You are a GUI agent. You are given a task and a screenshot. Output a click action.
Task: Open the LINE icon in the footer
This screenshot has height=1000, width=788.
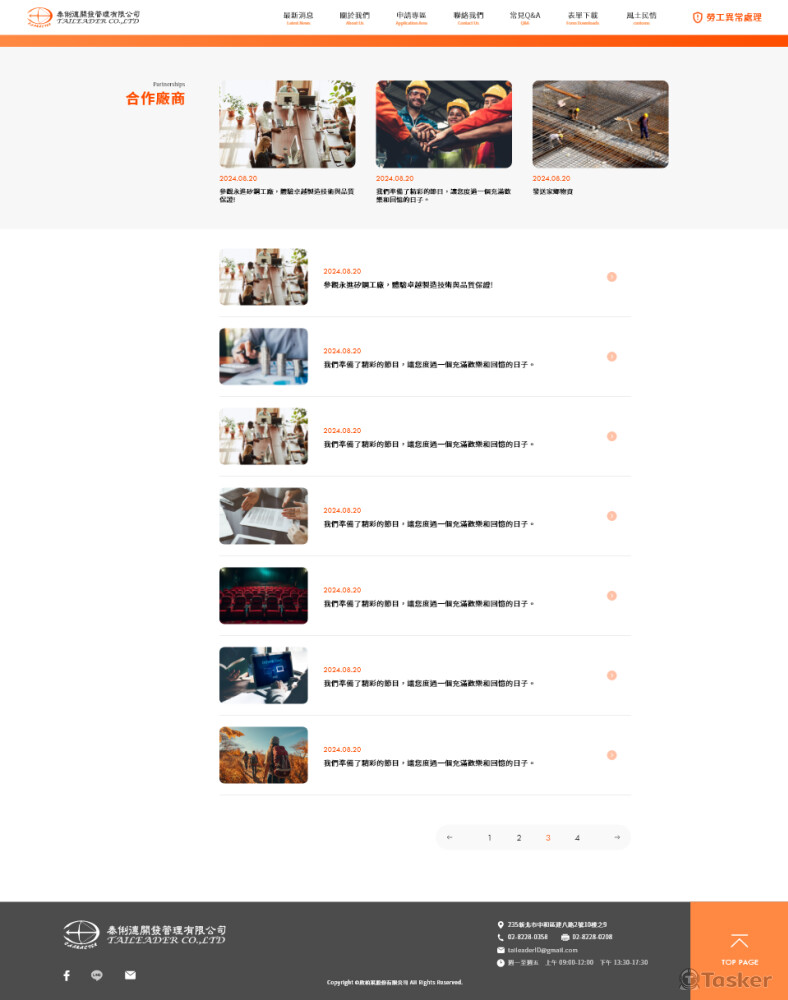(97, 975)
